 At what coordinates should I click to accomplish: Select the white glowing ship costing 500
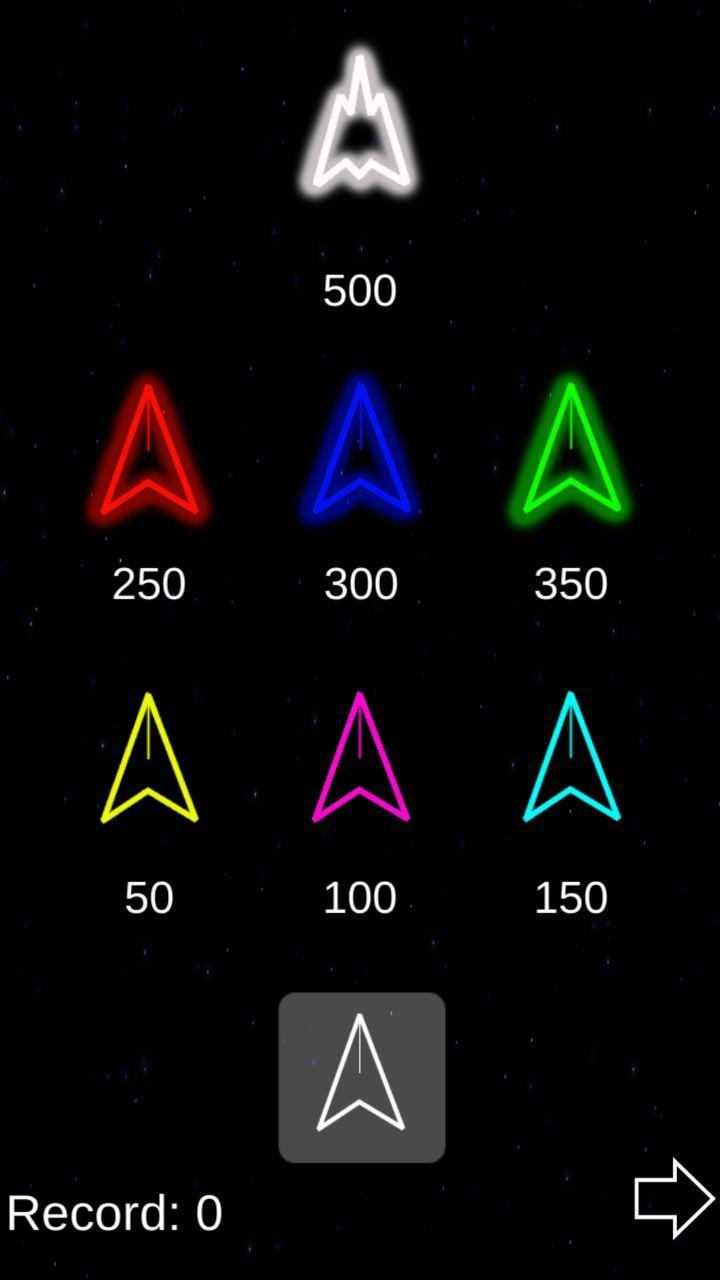[x=360, y=125]
